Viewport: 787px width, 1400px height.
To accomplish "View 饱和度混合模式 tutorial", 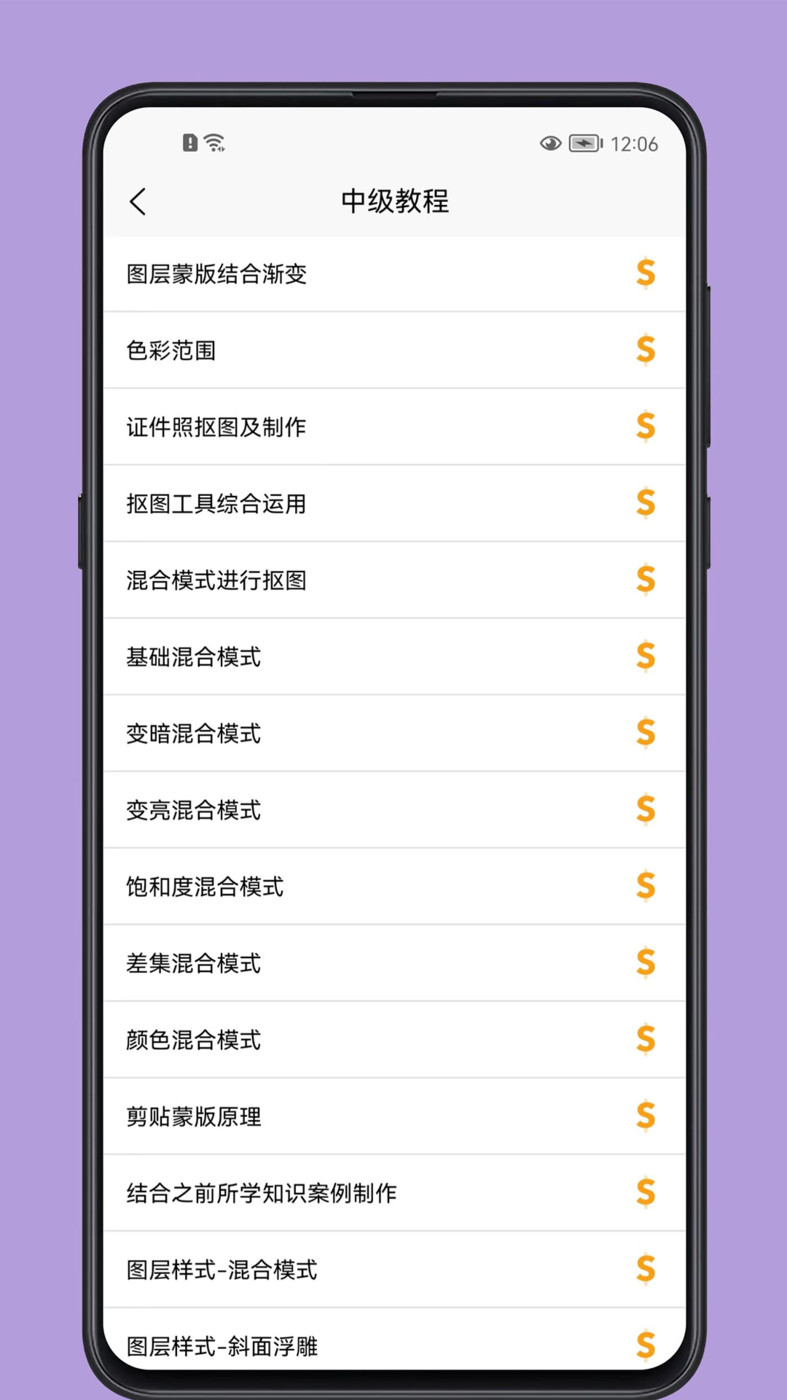I will (205, 887).
